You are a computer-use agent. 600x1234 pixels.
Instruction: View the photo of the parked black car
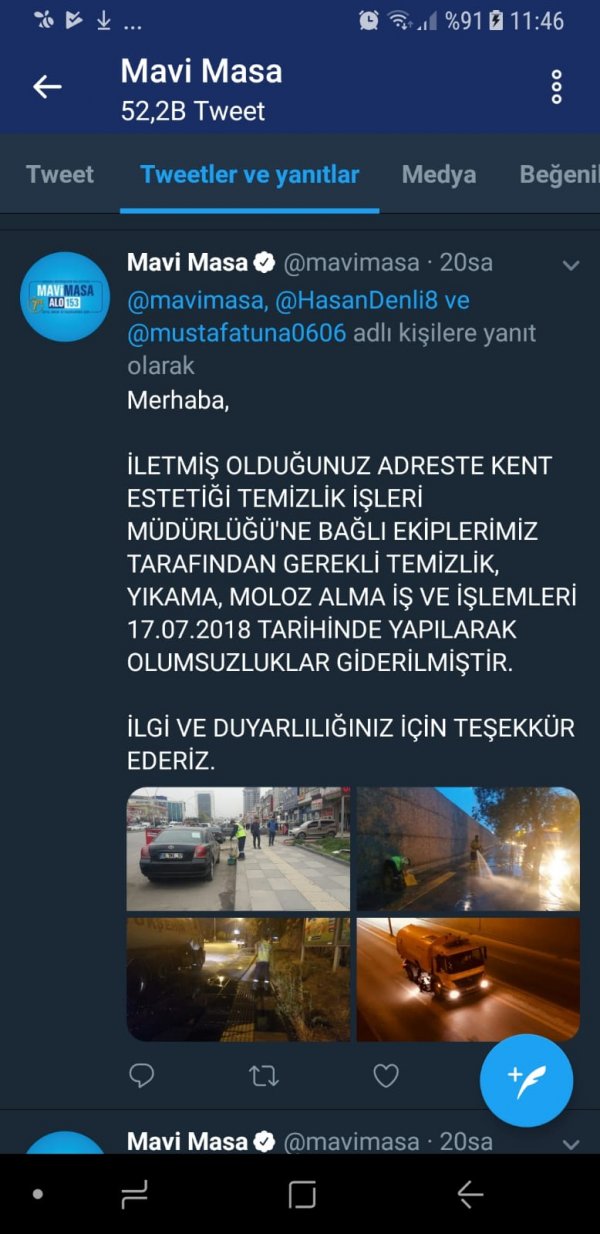[238, 849]
